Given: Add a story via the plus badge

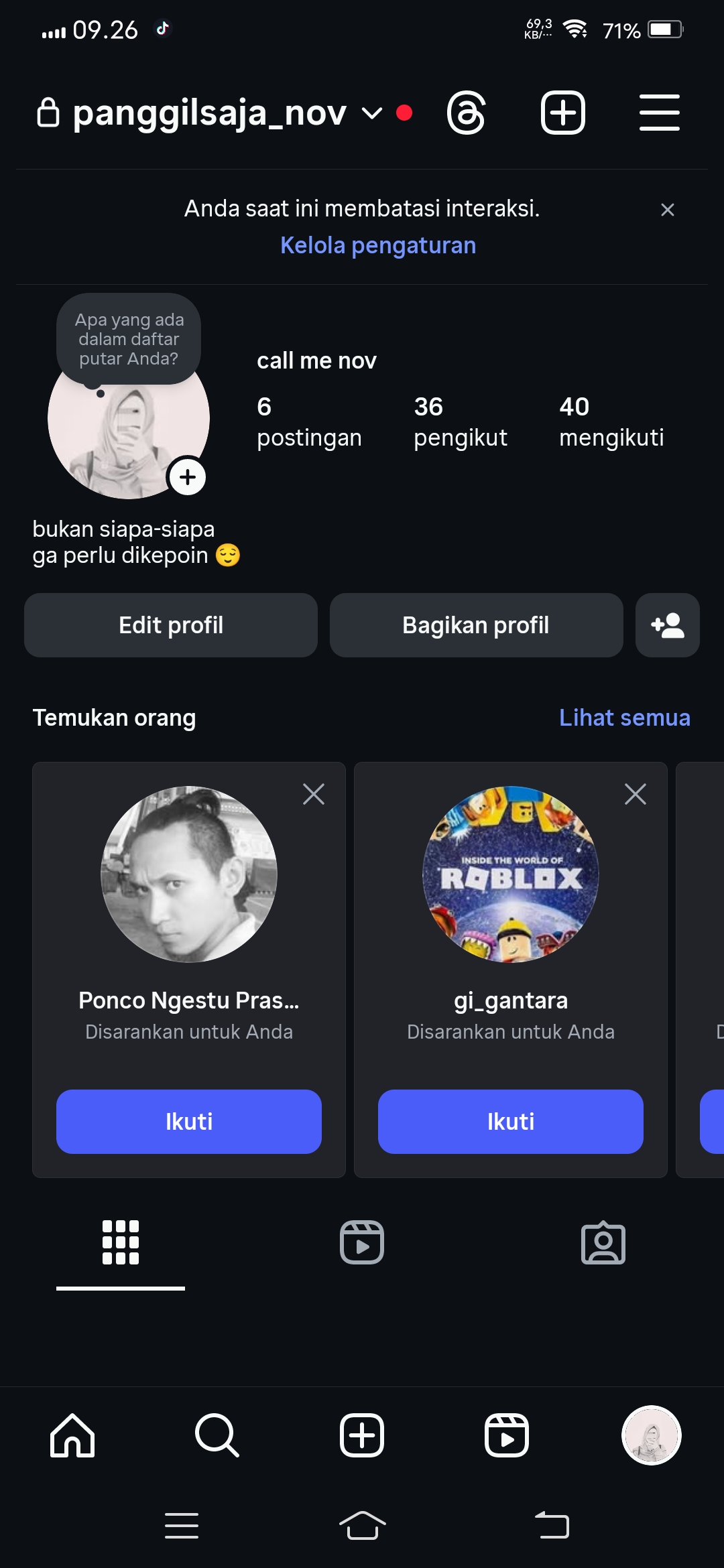Looking at the screenshot, I should [x=188, y=477].
